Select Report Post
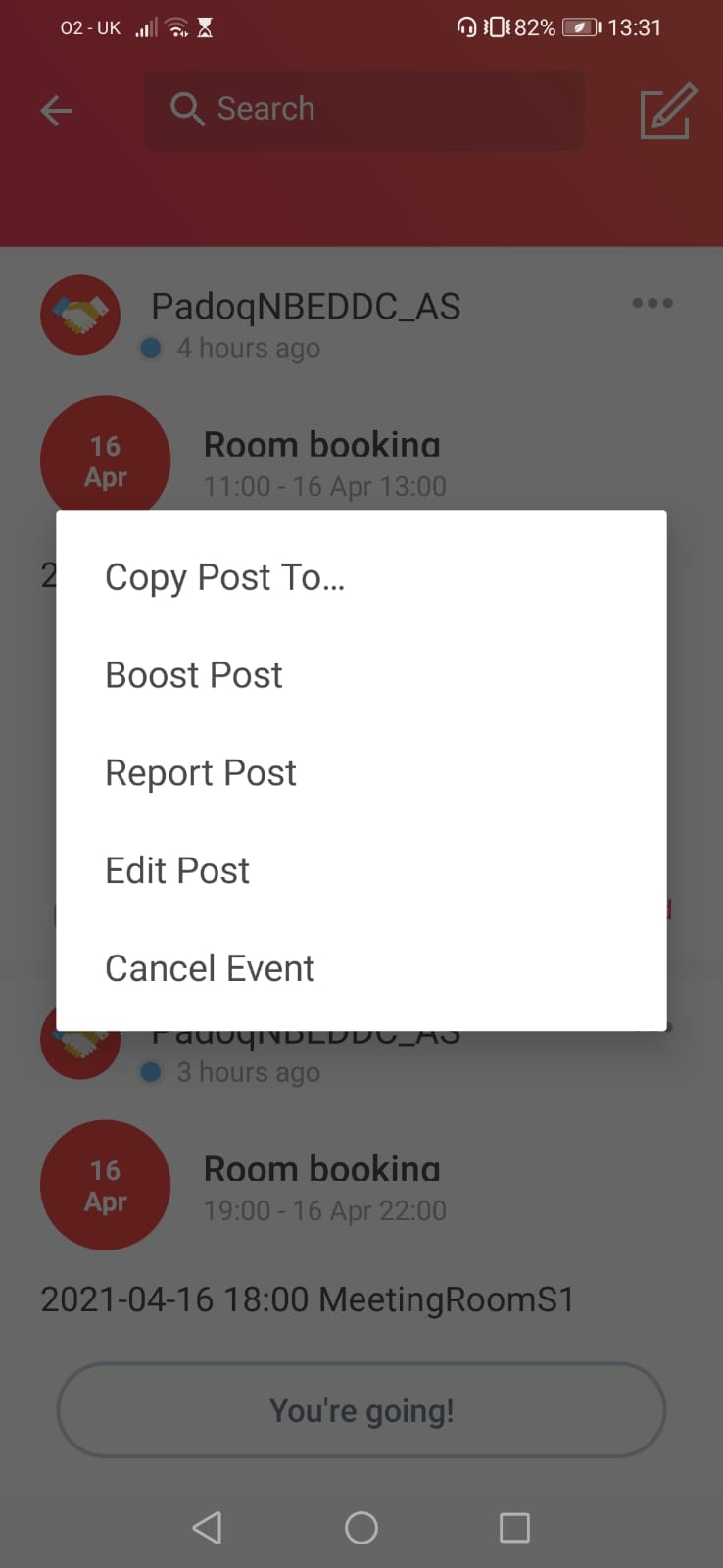 (361, 773)
